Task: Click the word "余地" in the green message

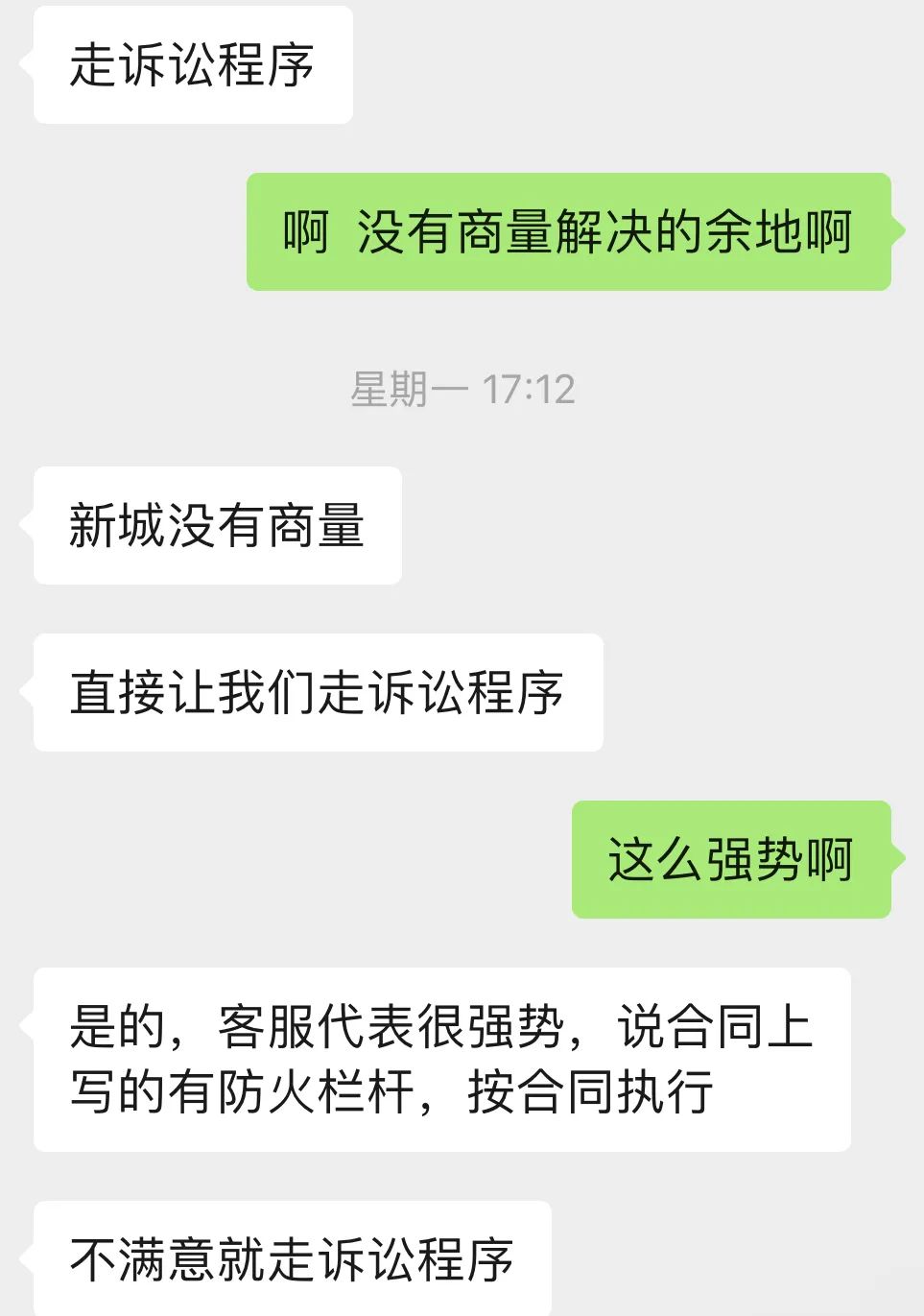Action: 764,231
